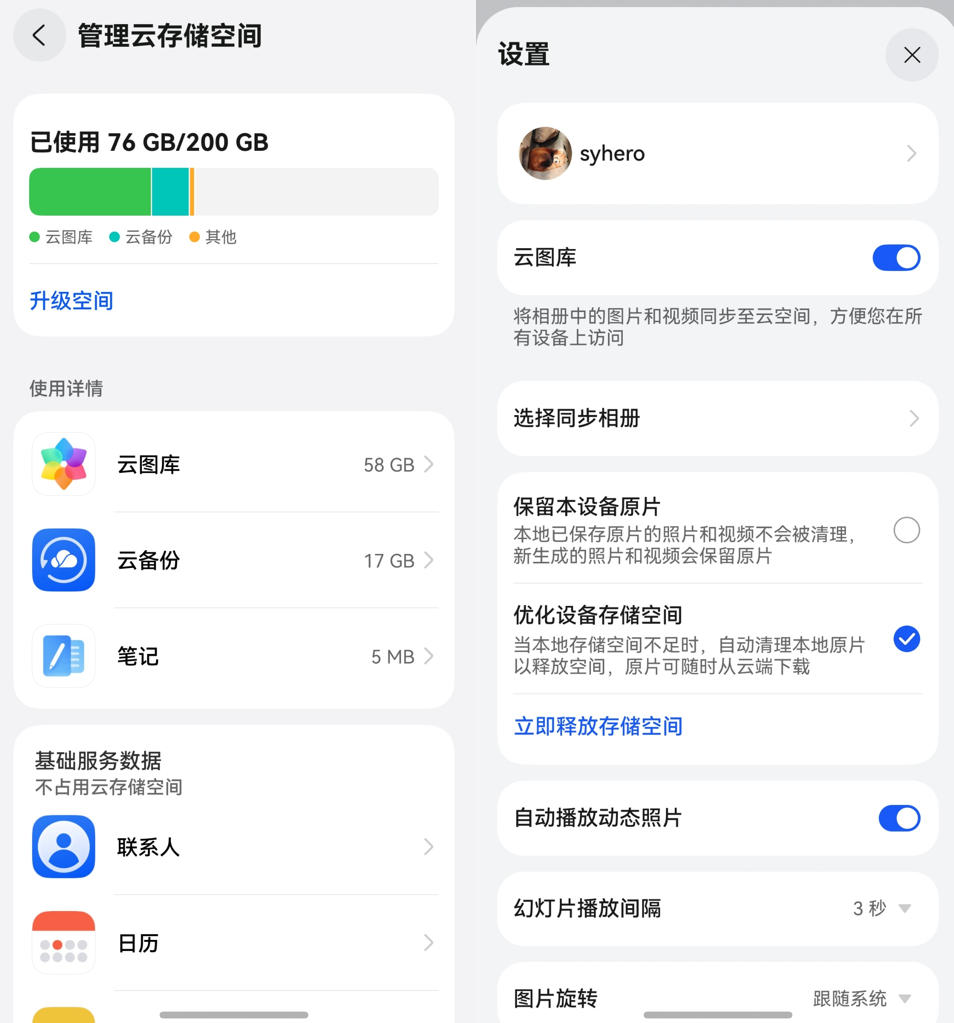Open 云图库 storage details
954x1023 pixels.
point(234,465)
